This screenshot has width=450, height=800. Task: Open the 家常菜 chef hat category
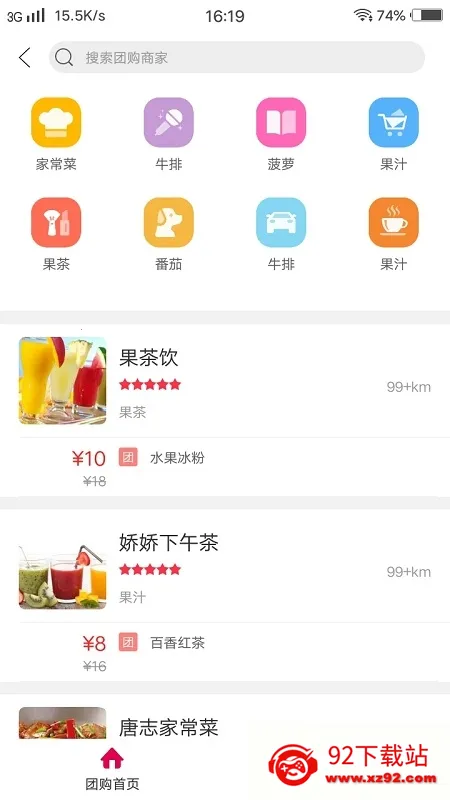(x=56, y=134)
